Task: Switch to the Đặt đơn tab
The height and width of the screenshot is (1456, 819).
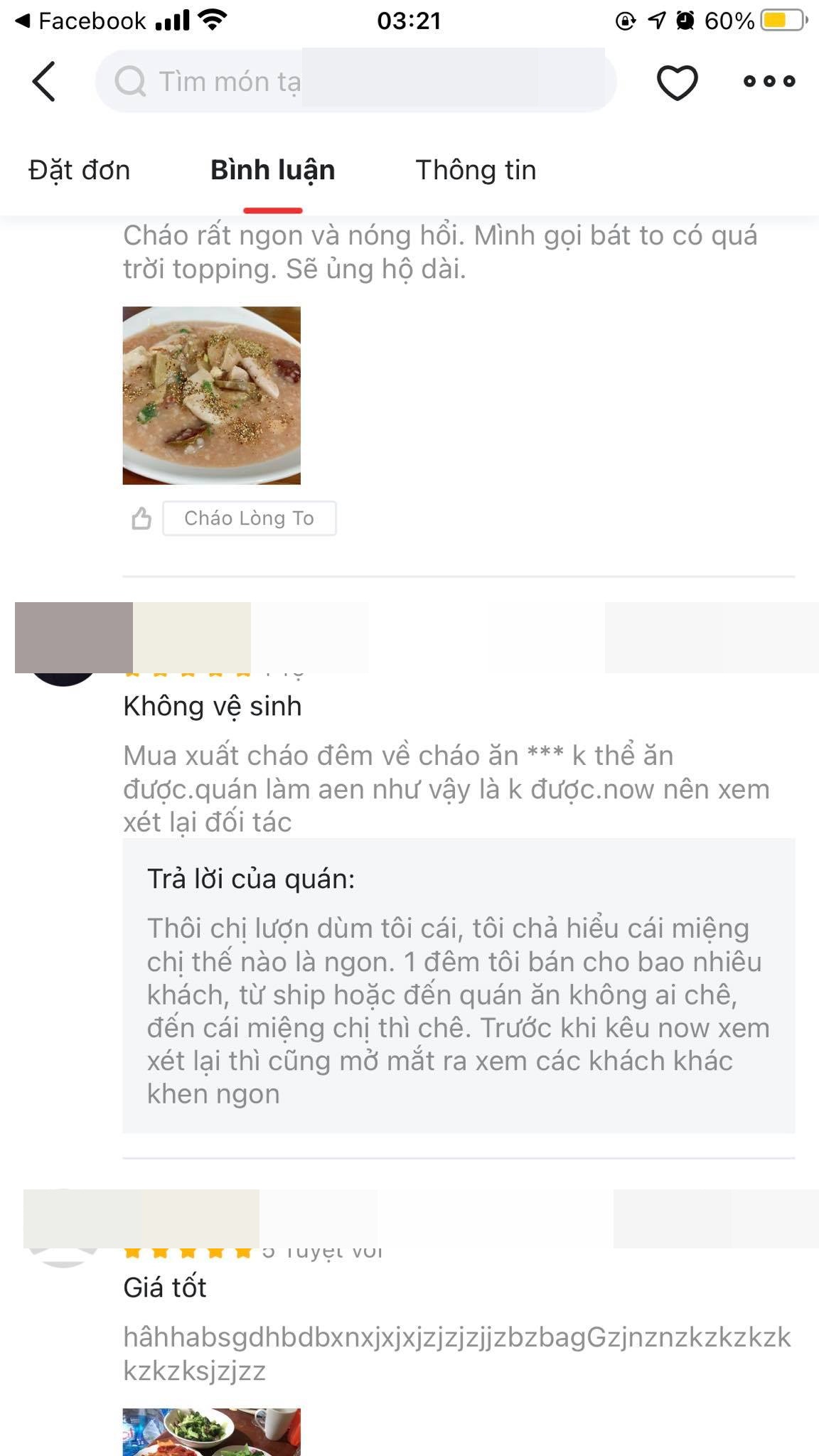Action: (x=79, y=171)
